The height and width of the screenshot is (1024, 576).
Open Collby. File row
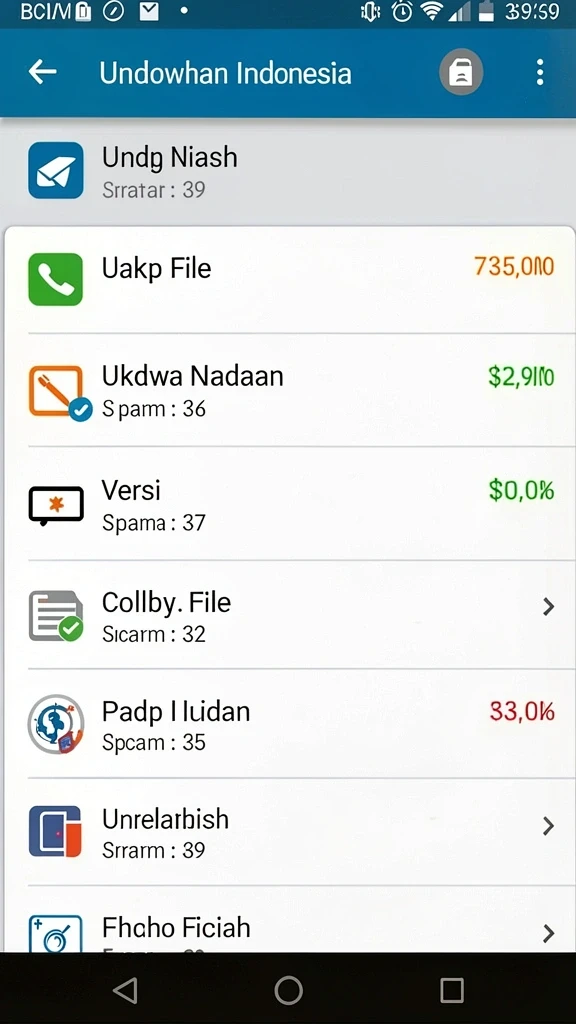tap(291, 615)
